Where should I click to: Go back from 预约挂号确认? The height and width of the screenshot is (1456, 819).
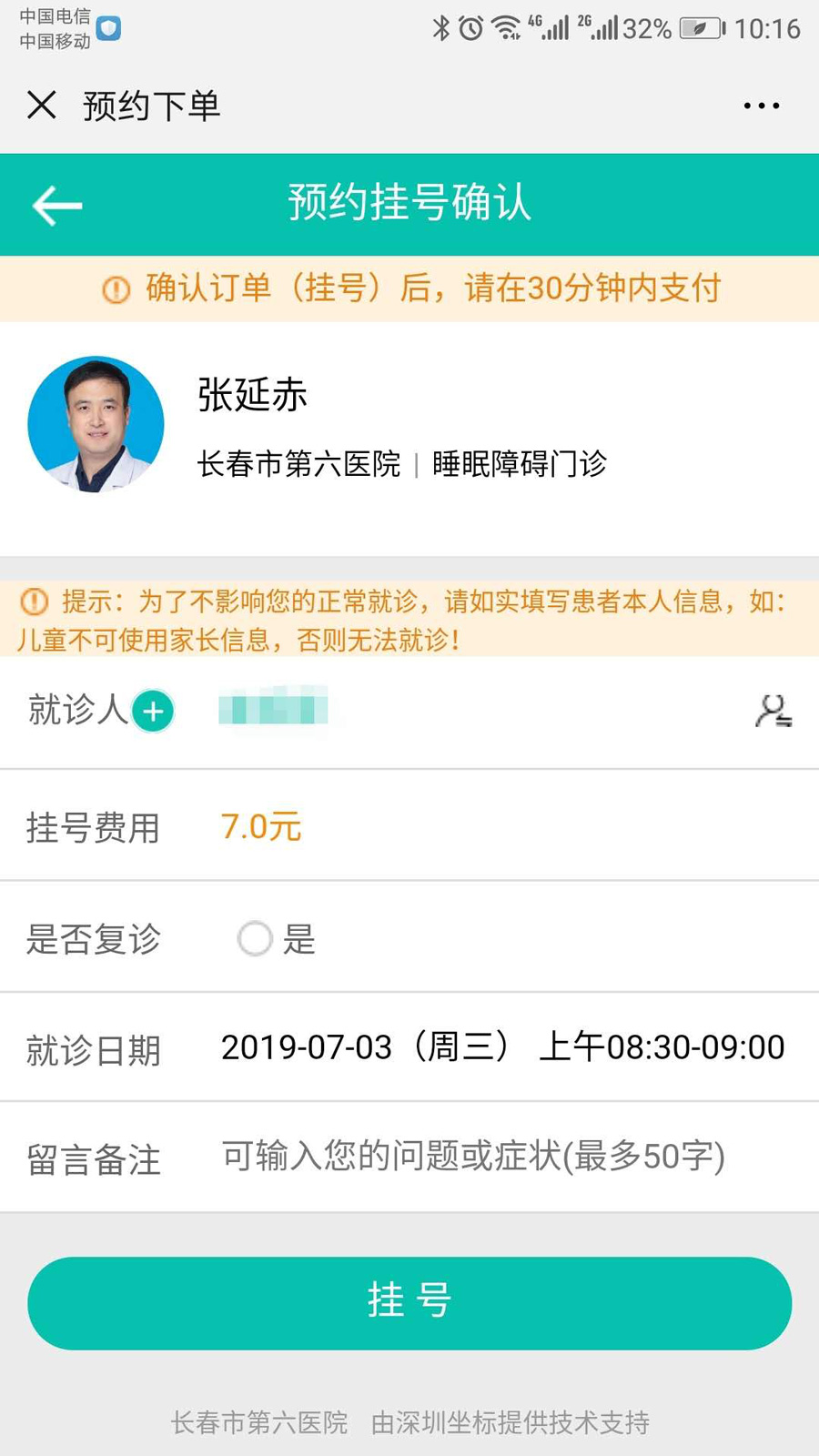(57, 206)
